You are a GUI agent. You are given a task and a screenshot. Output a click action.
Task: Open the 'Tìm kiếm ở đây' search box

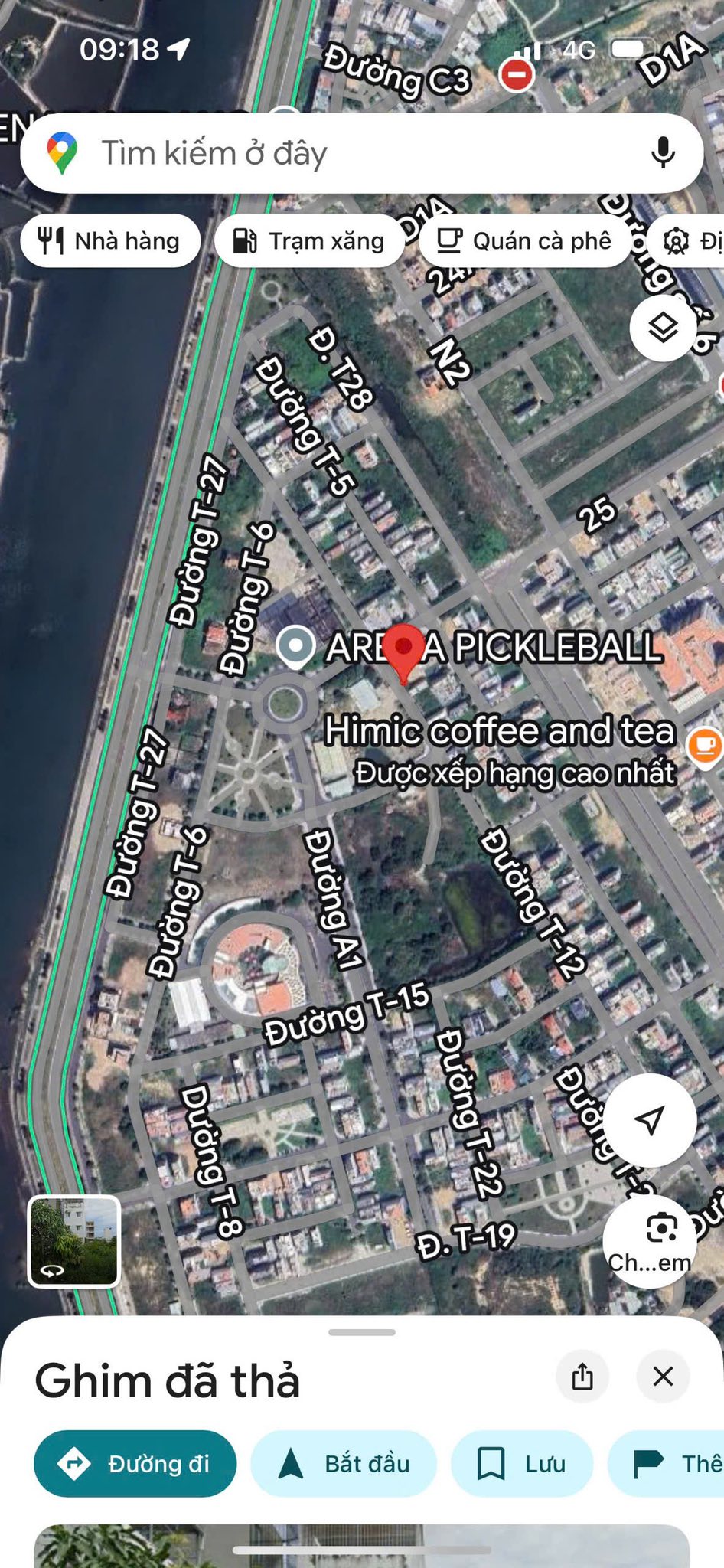point(306,153)
